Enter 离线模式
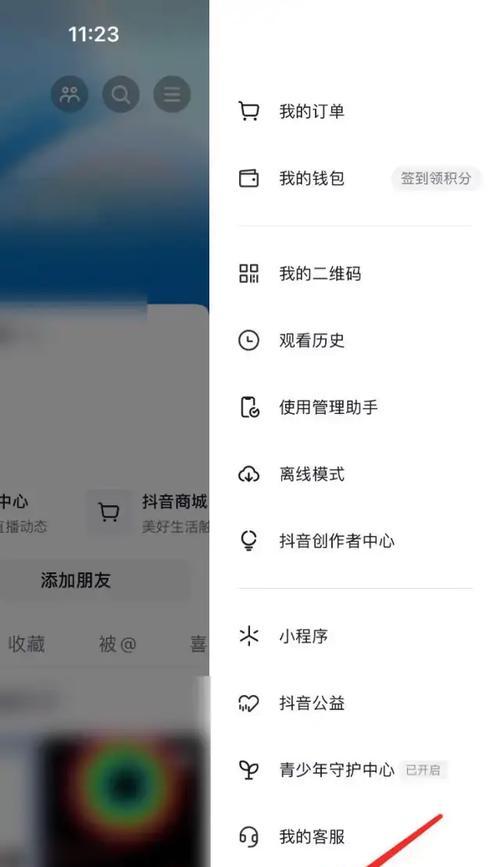 (x=355, y=474)
